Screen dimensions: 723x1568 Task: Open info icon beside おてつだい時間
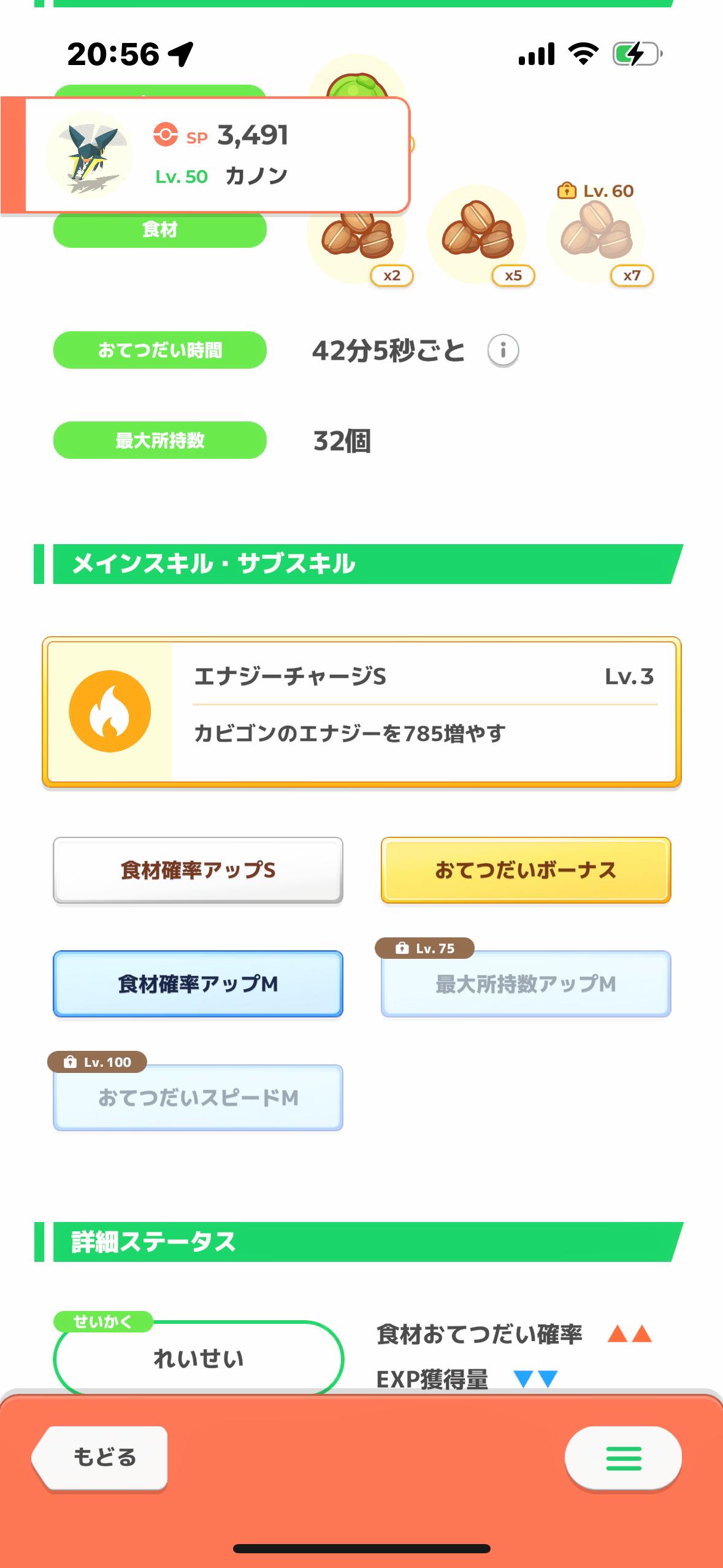(x=503, y=351)
